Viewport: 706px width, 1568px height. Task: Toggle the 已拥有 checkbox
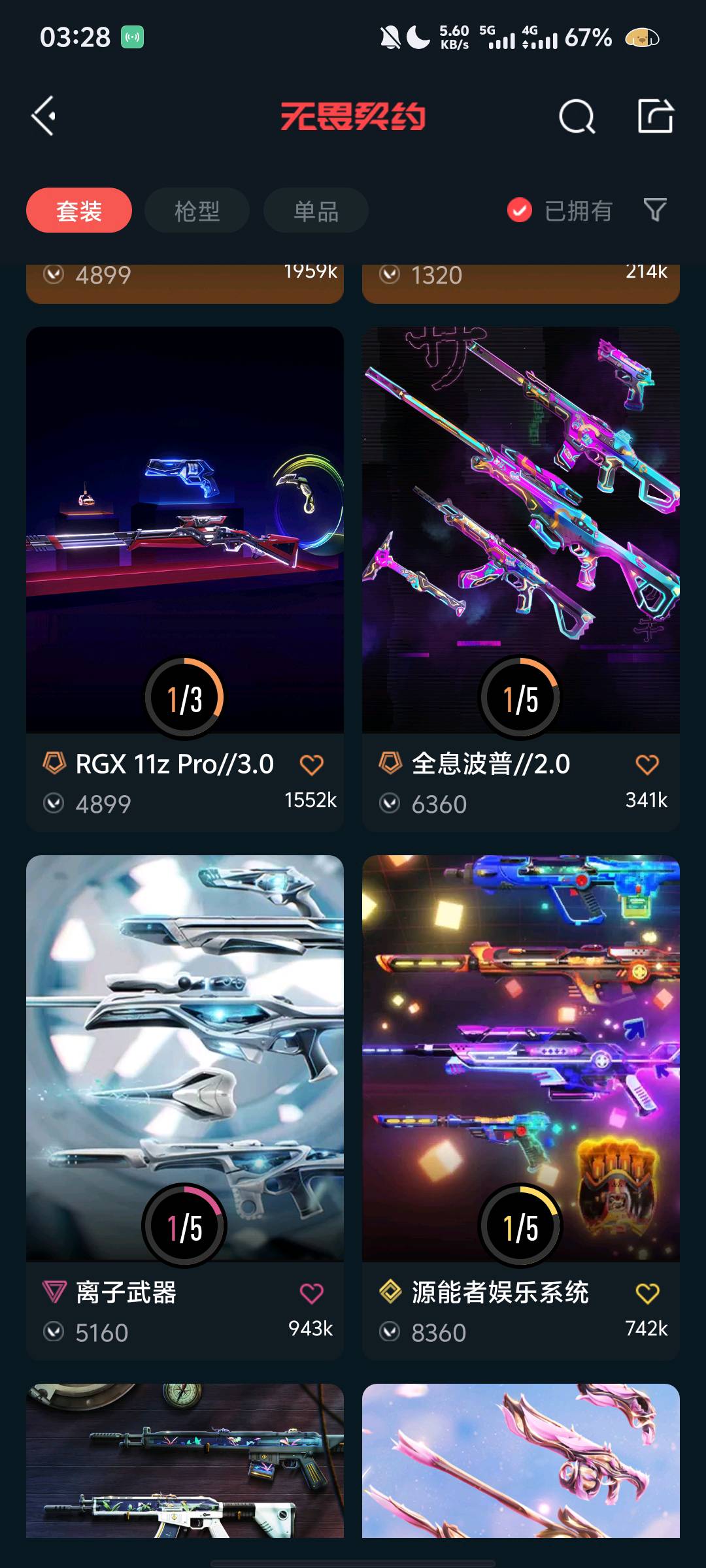coord(520,210)
